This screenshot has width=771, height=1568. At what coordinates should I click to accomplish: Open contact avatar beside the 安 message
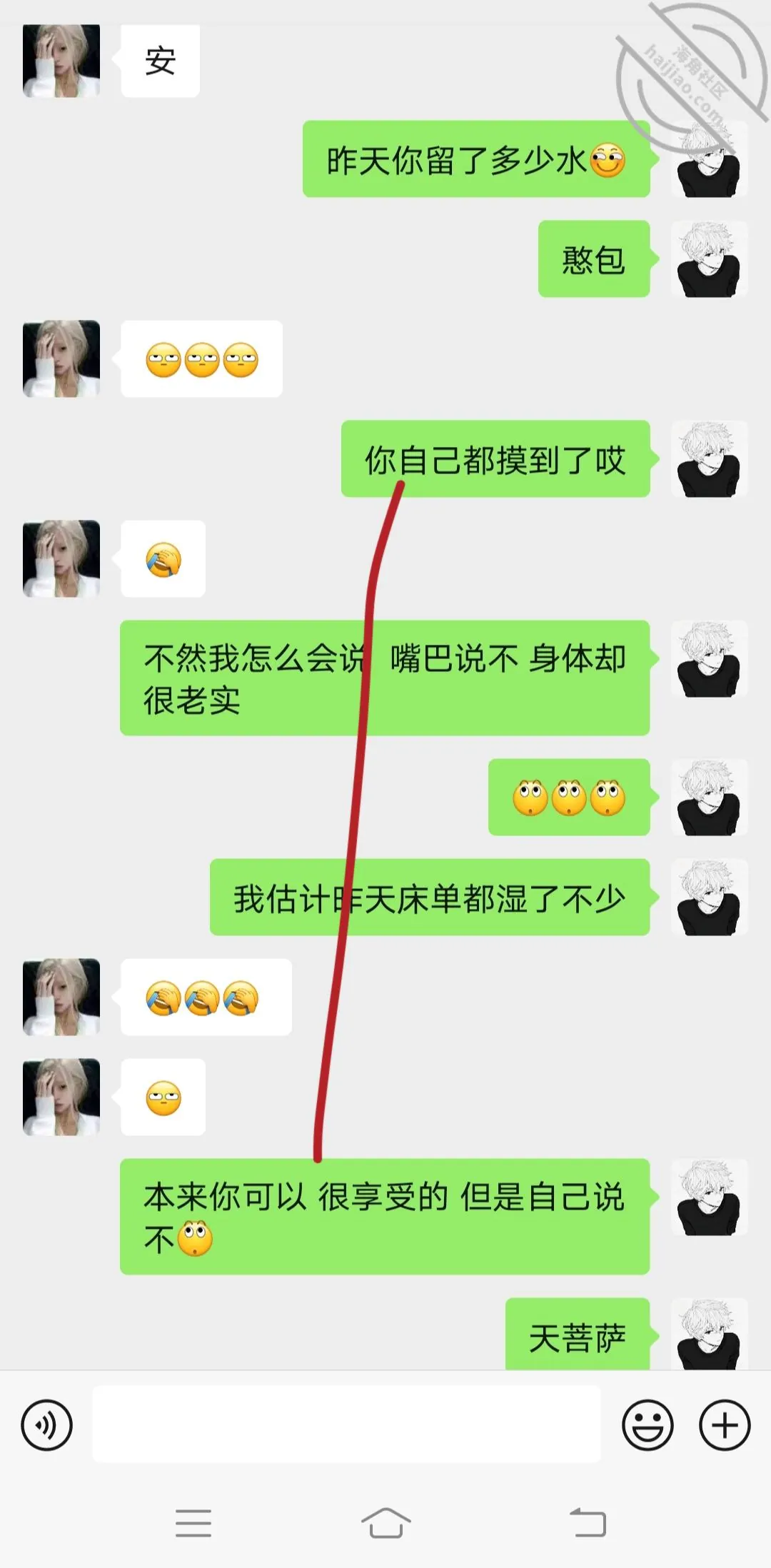61,61
